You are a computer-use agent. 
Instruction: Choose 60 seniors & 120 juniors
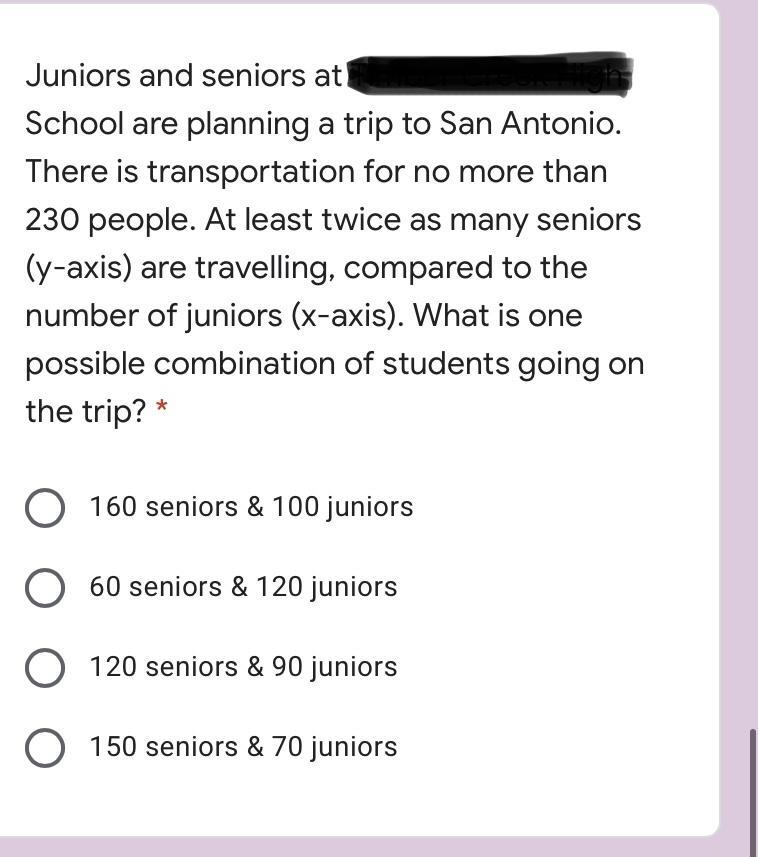pyautogui.click(x=45, y=587)
